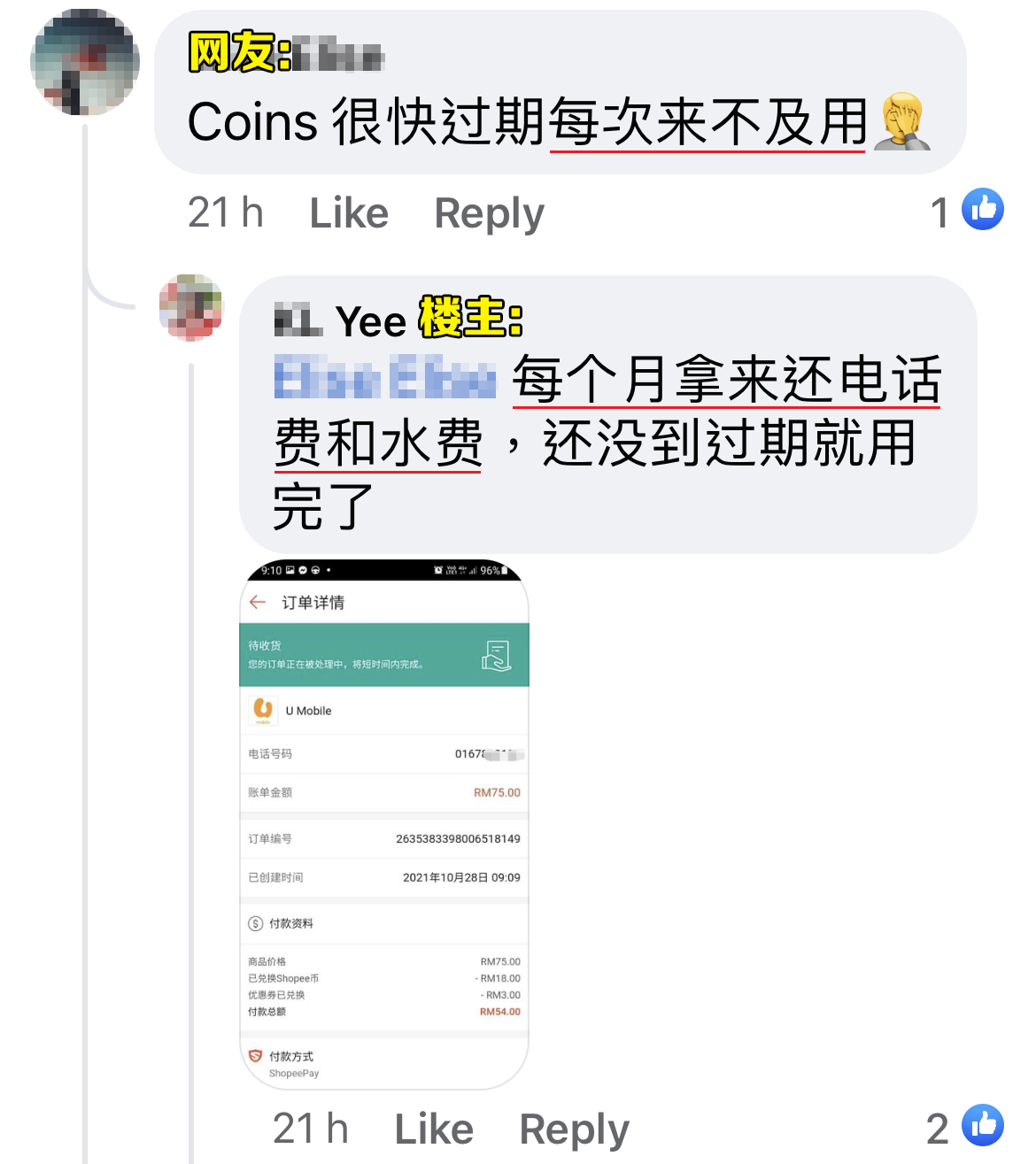Open the order screenshot attached to Yee's reply
Viewport: 1036px width, 1164px height.
pos(384,823)
